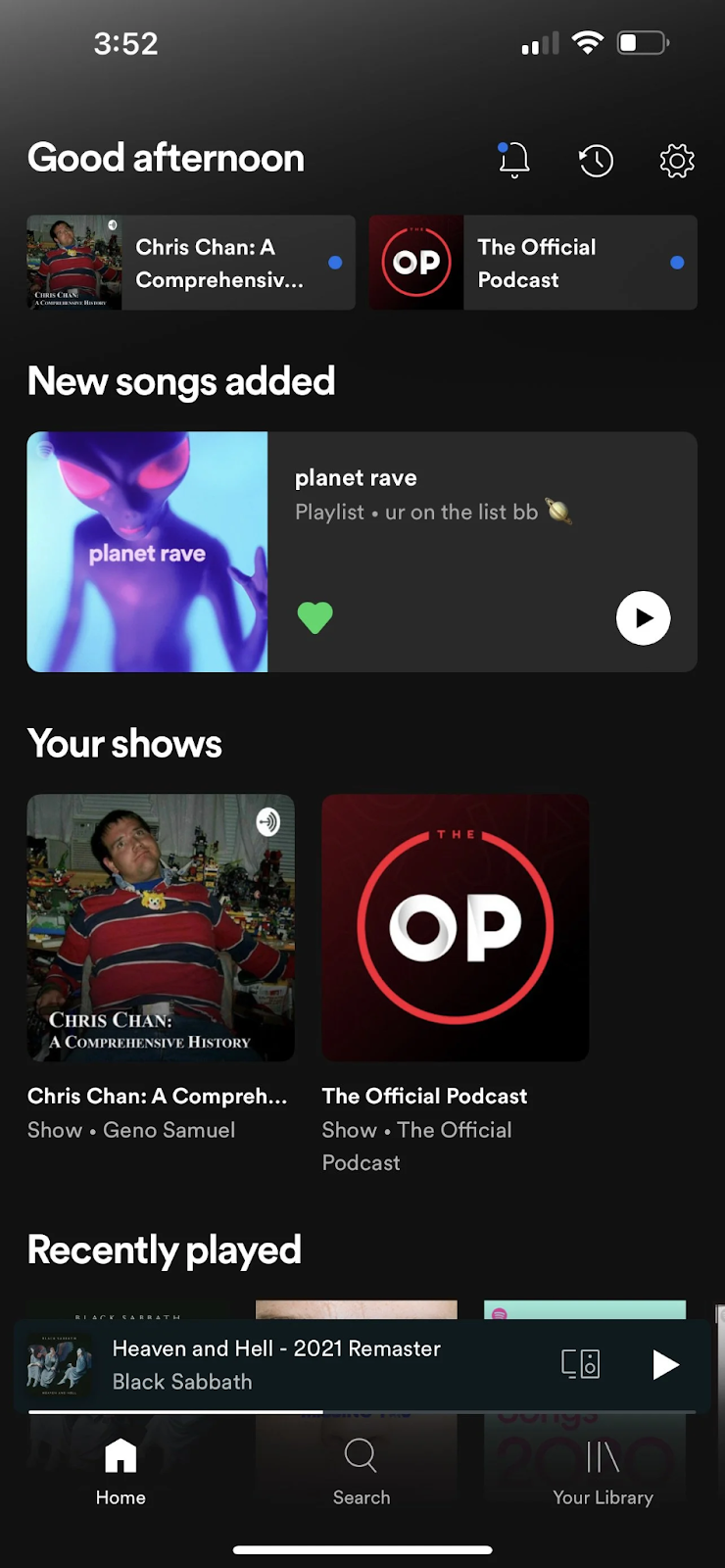Select the Chris Chan show artwork

tap(161, 928)
